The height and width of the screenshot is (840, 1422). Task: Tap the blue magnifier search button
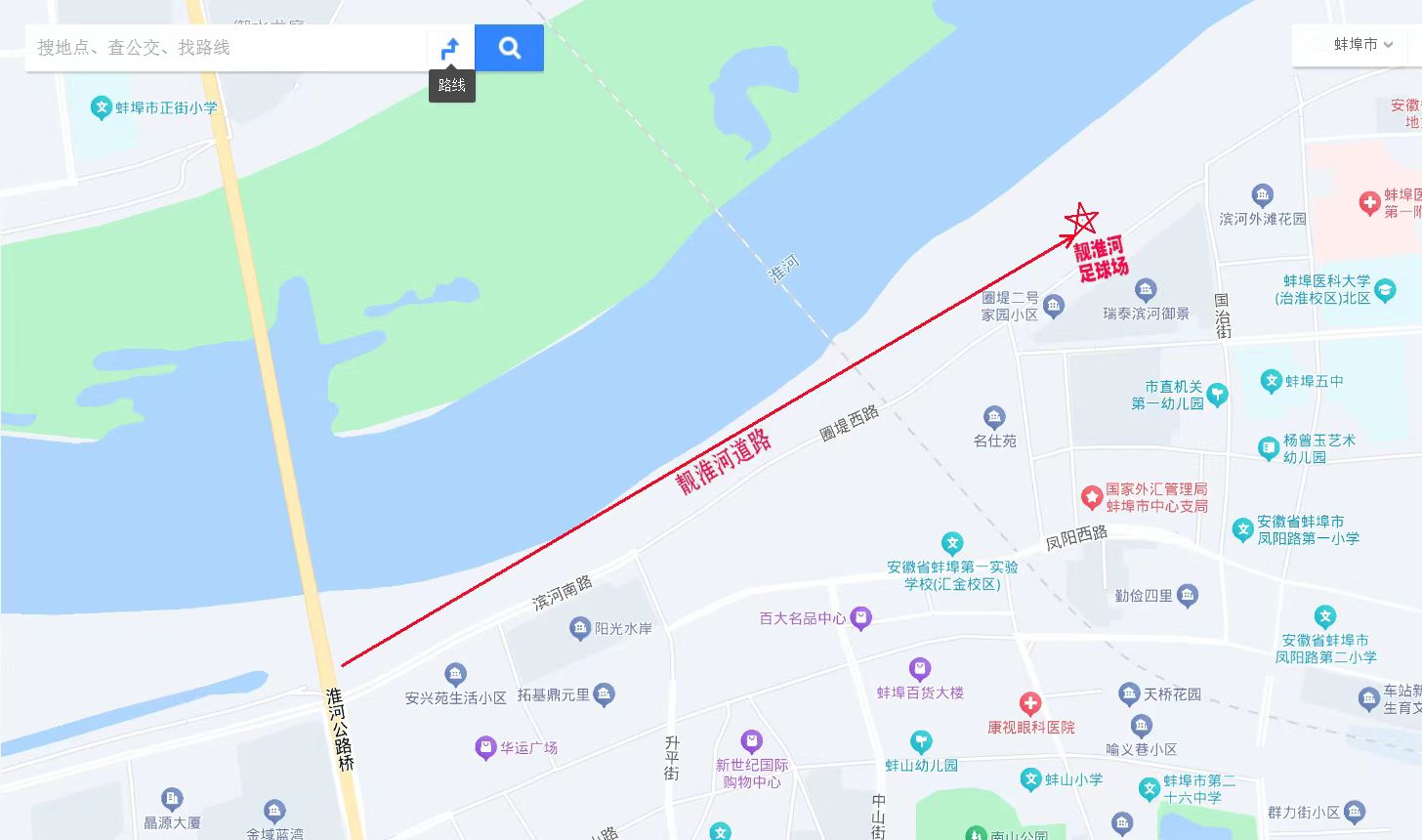pyautogui.click(x=509, y=48)
